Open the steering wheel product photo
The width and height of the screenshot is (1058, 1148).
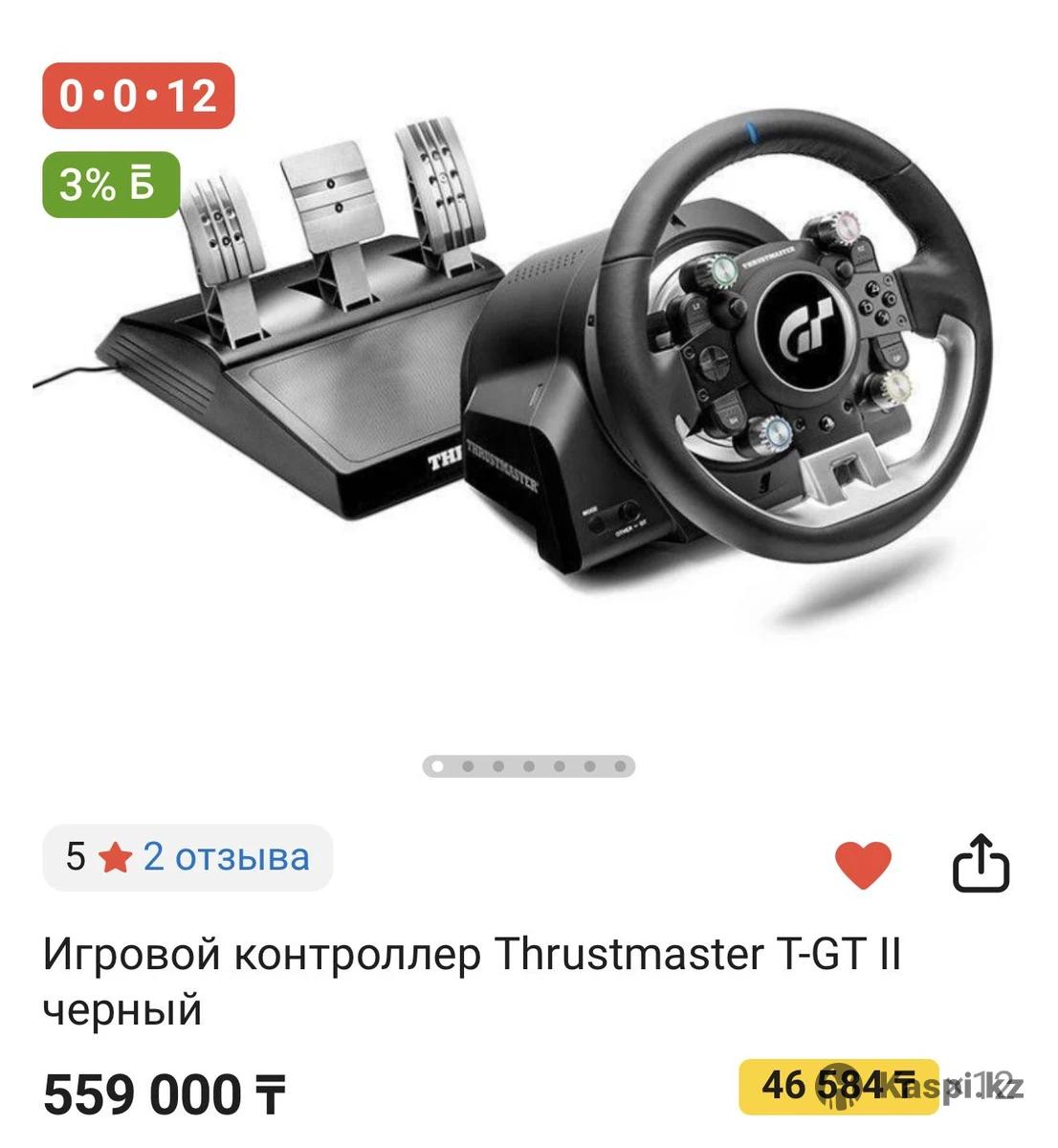[529, 383]
